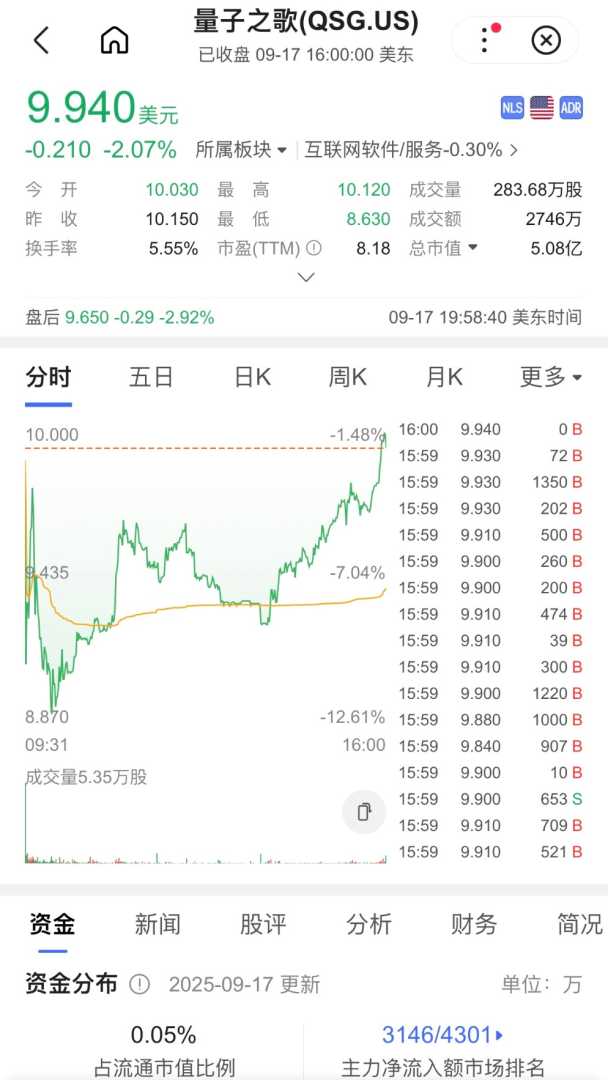608x1080 pixels.
Task: Open the 3146/4301 market ranking link
Action: tap(442, 1035)
